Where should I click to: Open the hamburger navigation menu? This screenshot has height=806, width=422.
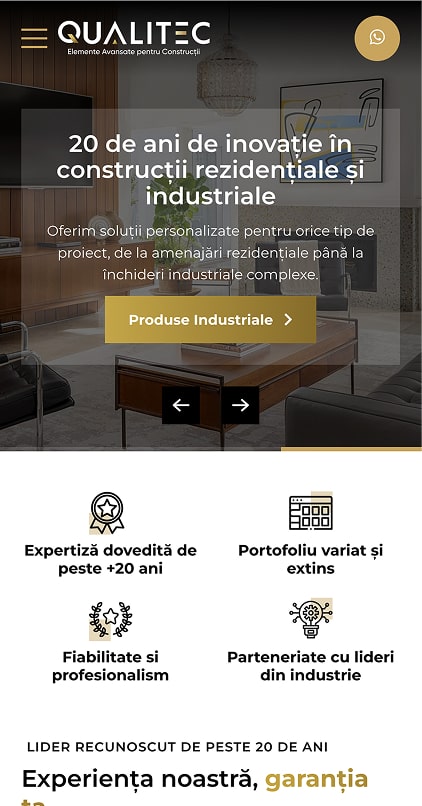pyautogui.click(x=34, y=38)
